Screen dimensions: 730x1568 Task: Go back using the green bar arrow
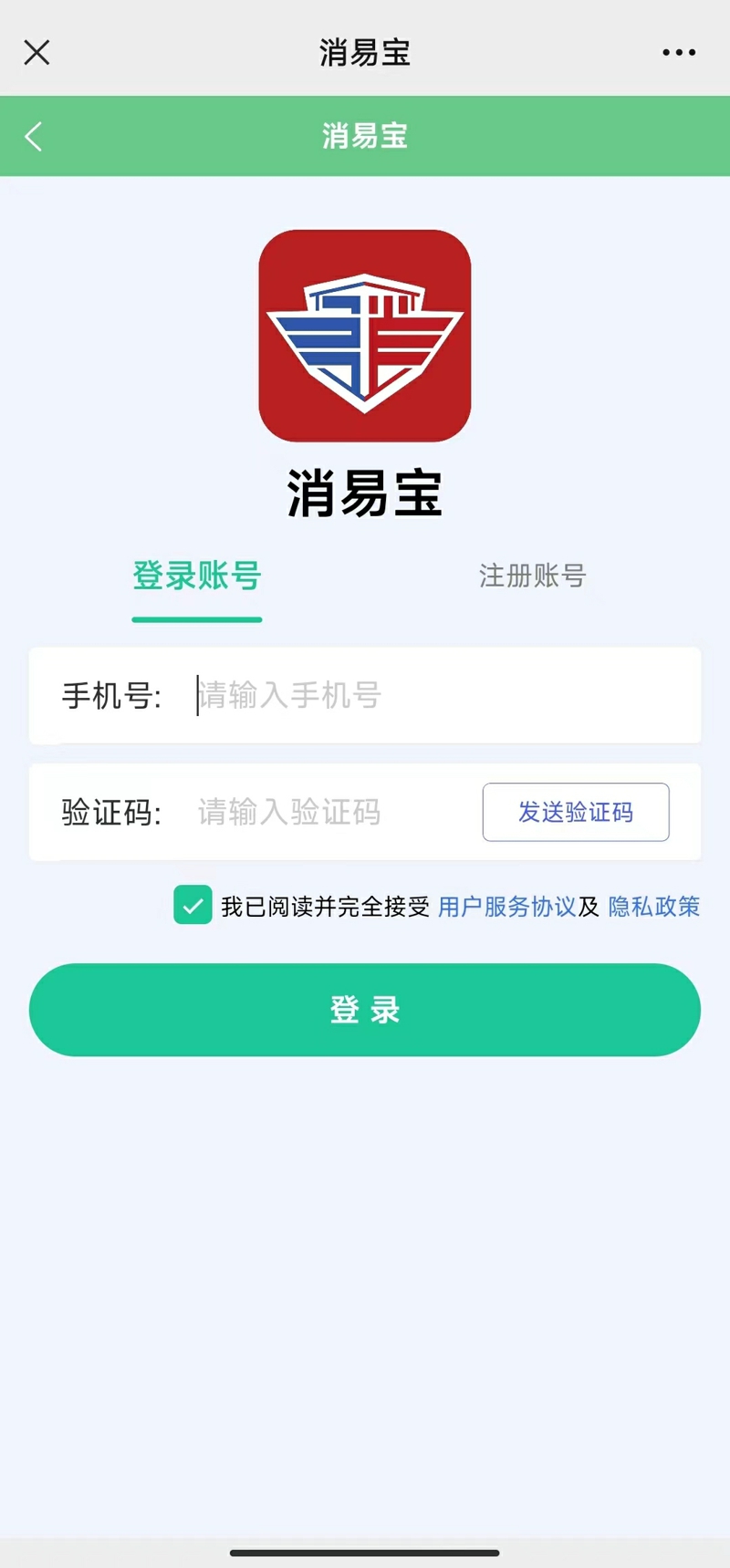pos(34,137)
